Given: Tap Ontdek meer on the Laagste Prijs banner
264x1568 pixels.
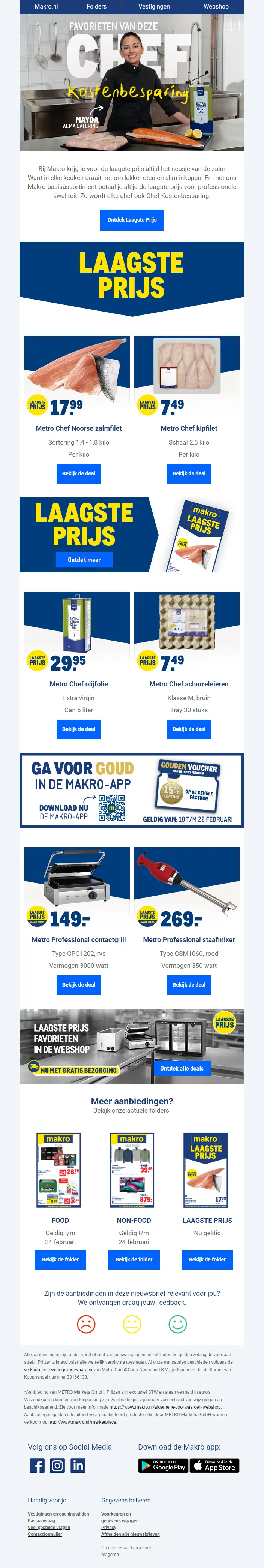Looking at the screenshot, I should coord(84,559).
